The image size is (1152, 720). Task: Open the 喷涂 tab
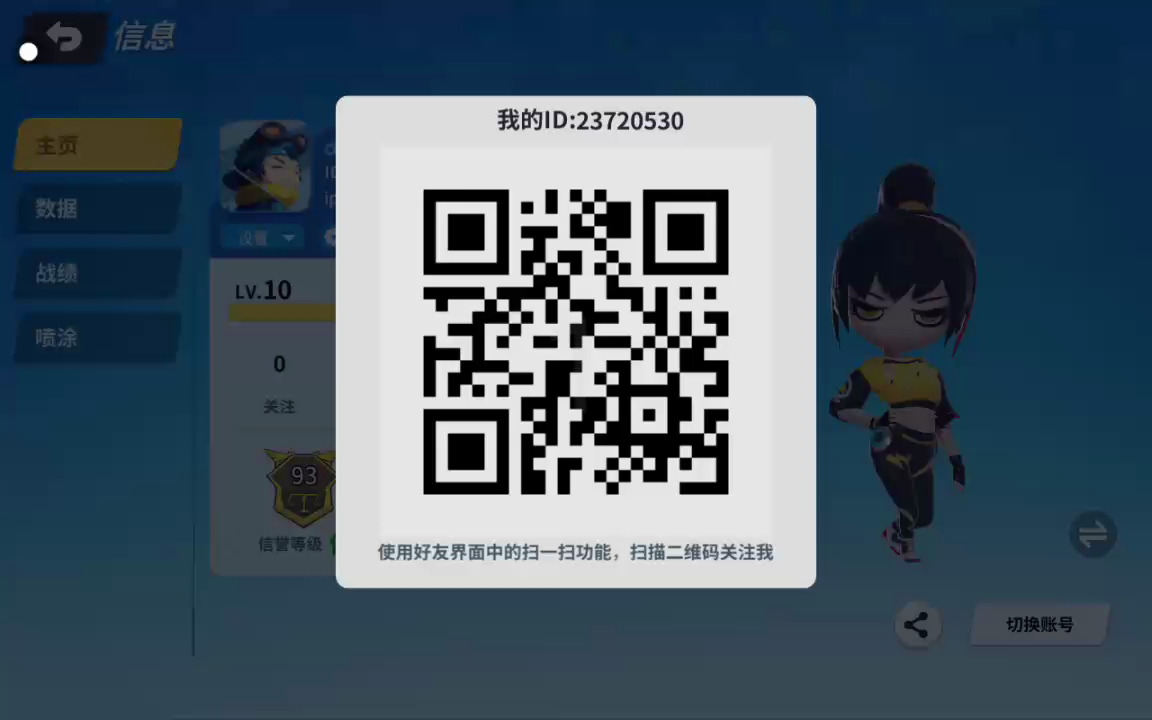click(98, 337)
